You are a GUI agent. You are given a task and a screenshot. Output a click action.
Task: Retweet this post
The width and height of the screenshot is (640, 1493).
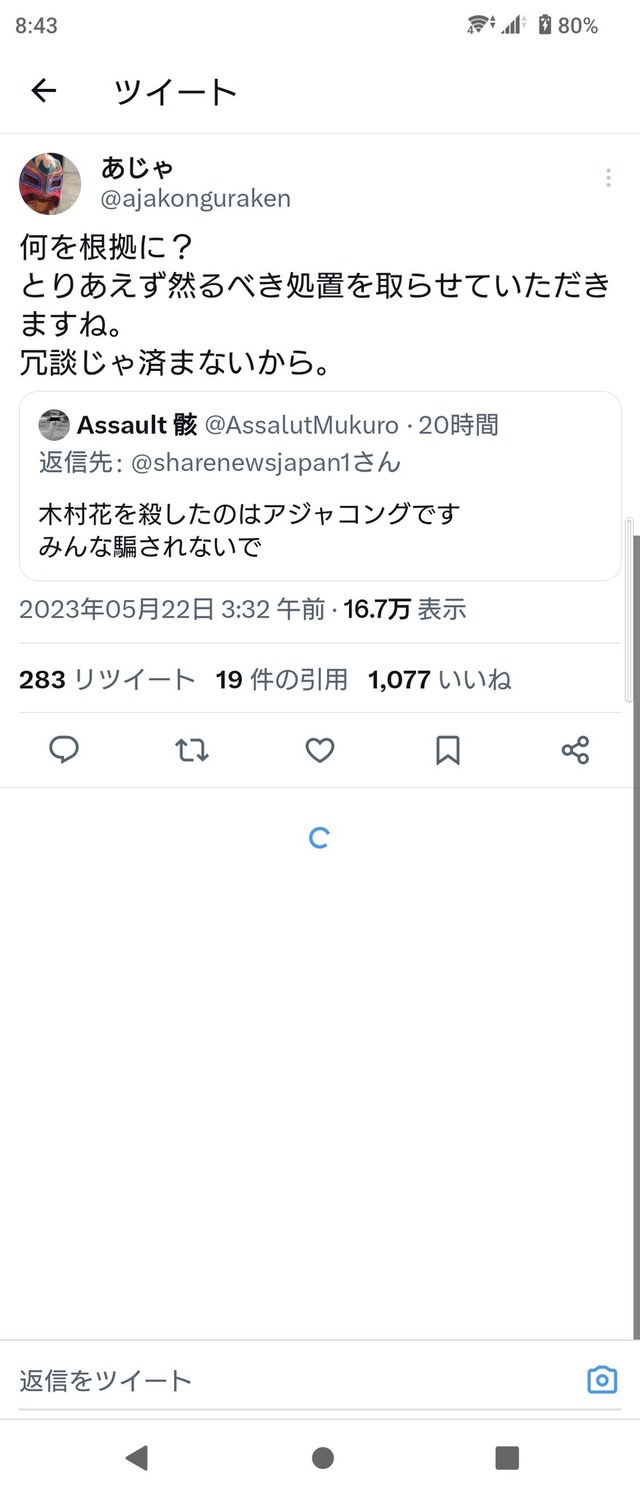pos(192,750)
